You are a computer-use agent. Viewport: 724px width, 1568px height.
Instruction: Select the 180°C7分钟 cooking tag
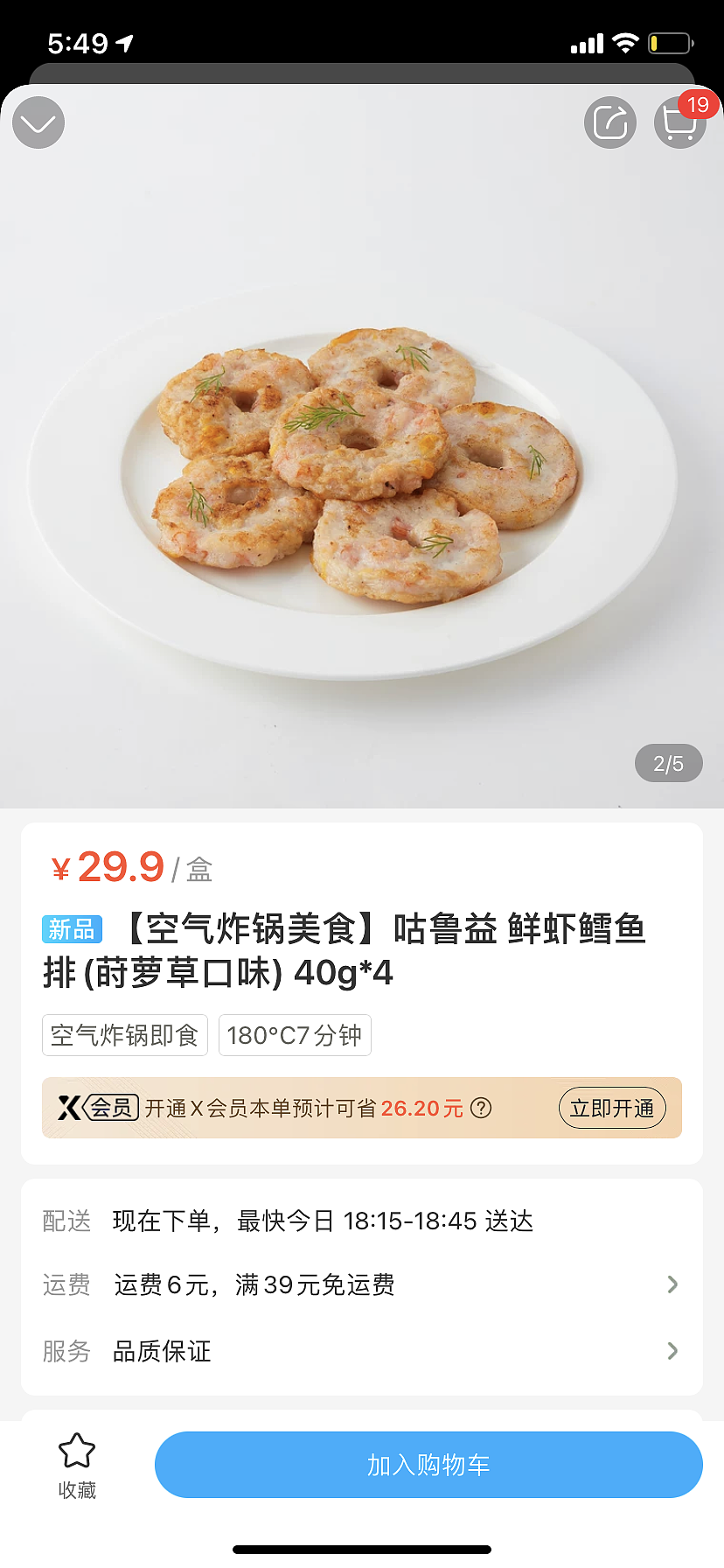pos(295,1034)
